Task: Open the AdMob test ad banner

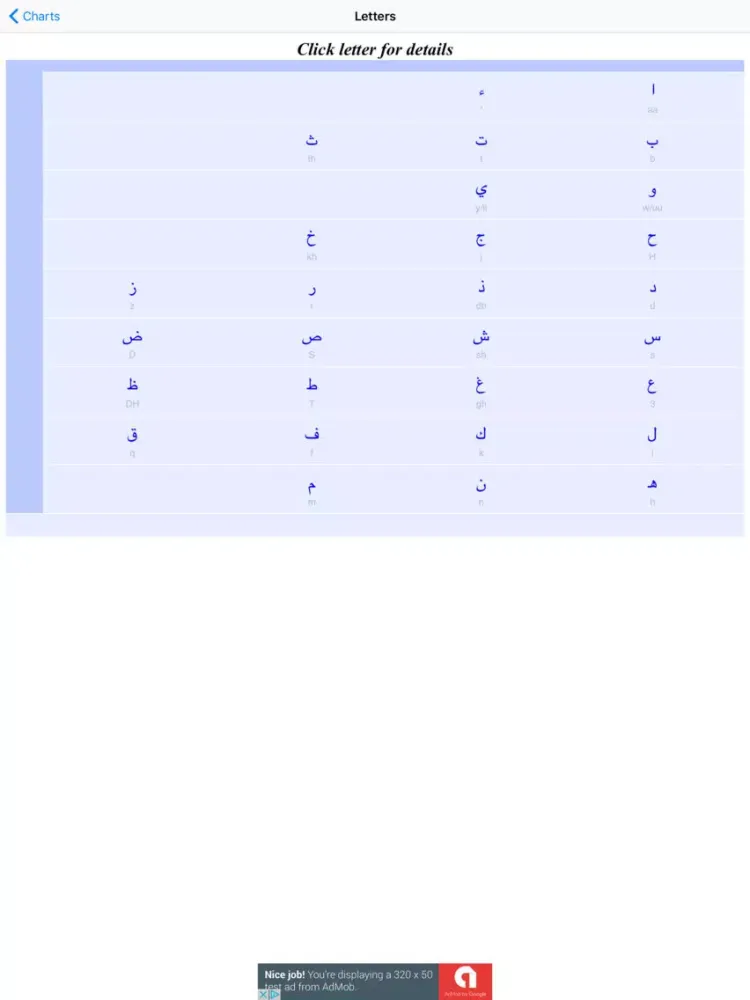Action: pyautogui.click(x=374, y=980)
